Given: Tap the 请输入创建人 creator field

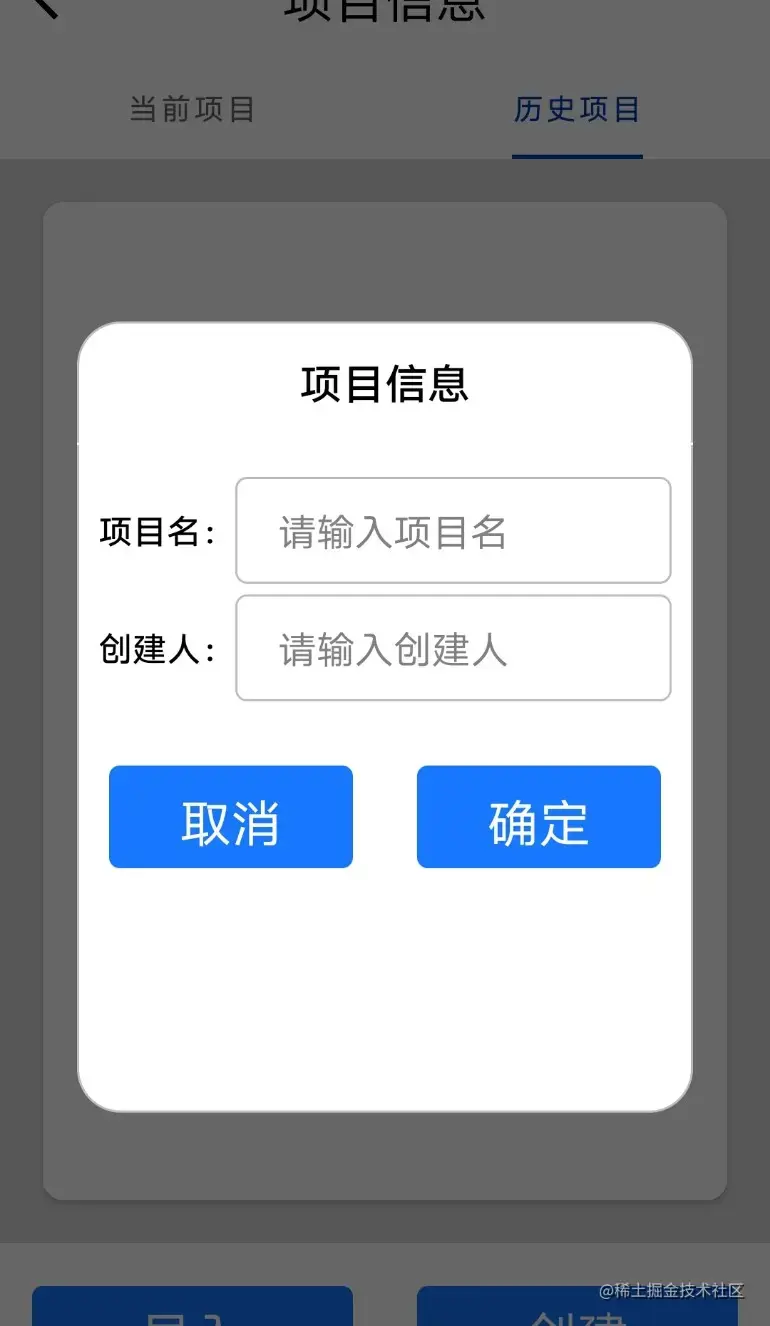Looking at the screenshot, I should tap(452, 649).
